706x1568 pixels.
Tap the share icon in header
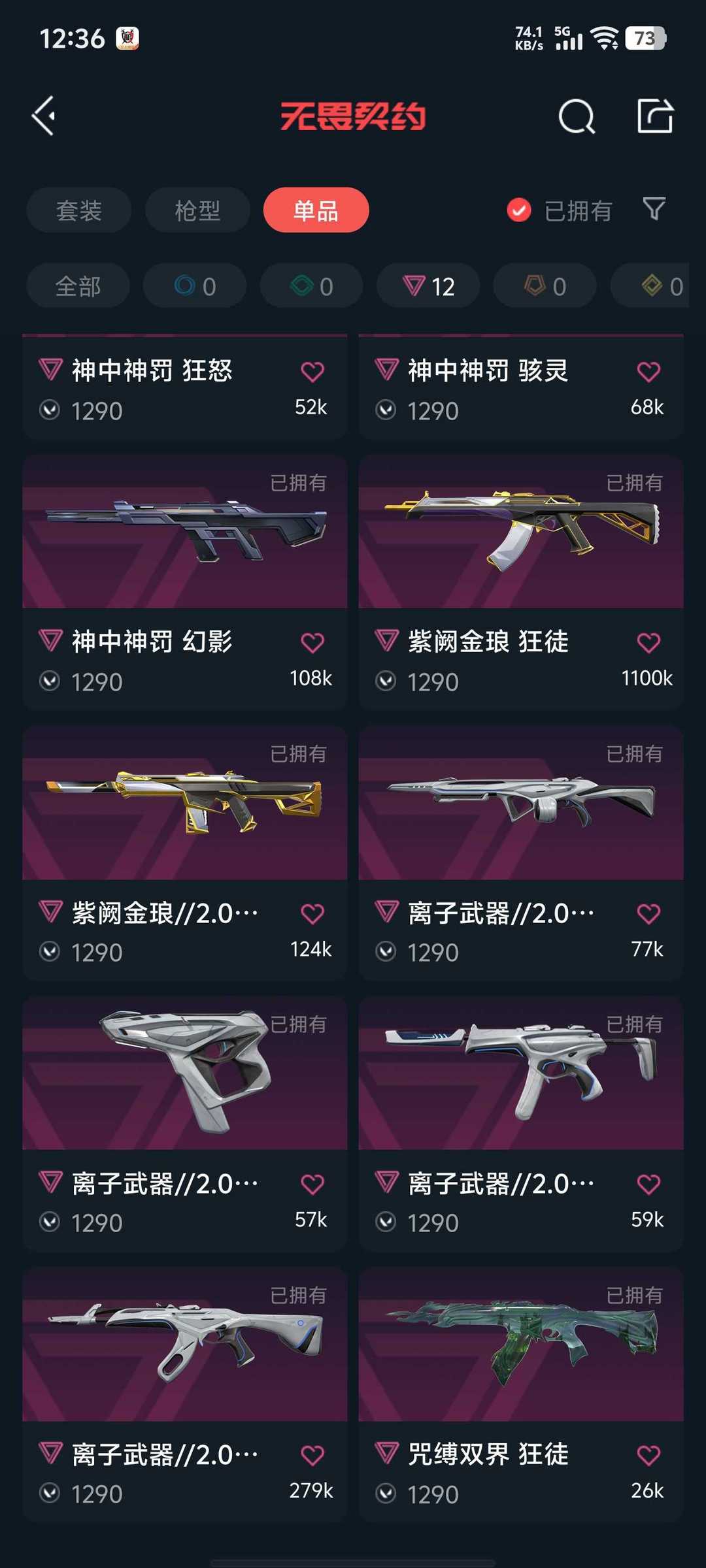point(655,116)
